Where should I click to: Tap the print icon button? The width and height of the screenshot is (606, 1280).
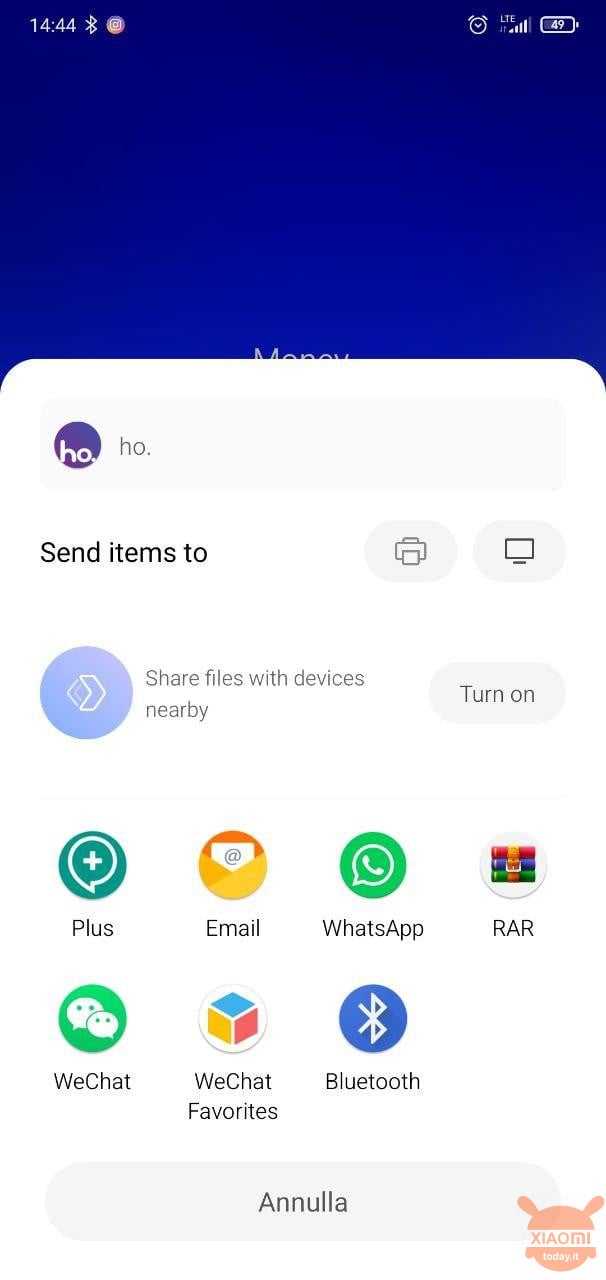[410, 551]
